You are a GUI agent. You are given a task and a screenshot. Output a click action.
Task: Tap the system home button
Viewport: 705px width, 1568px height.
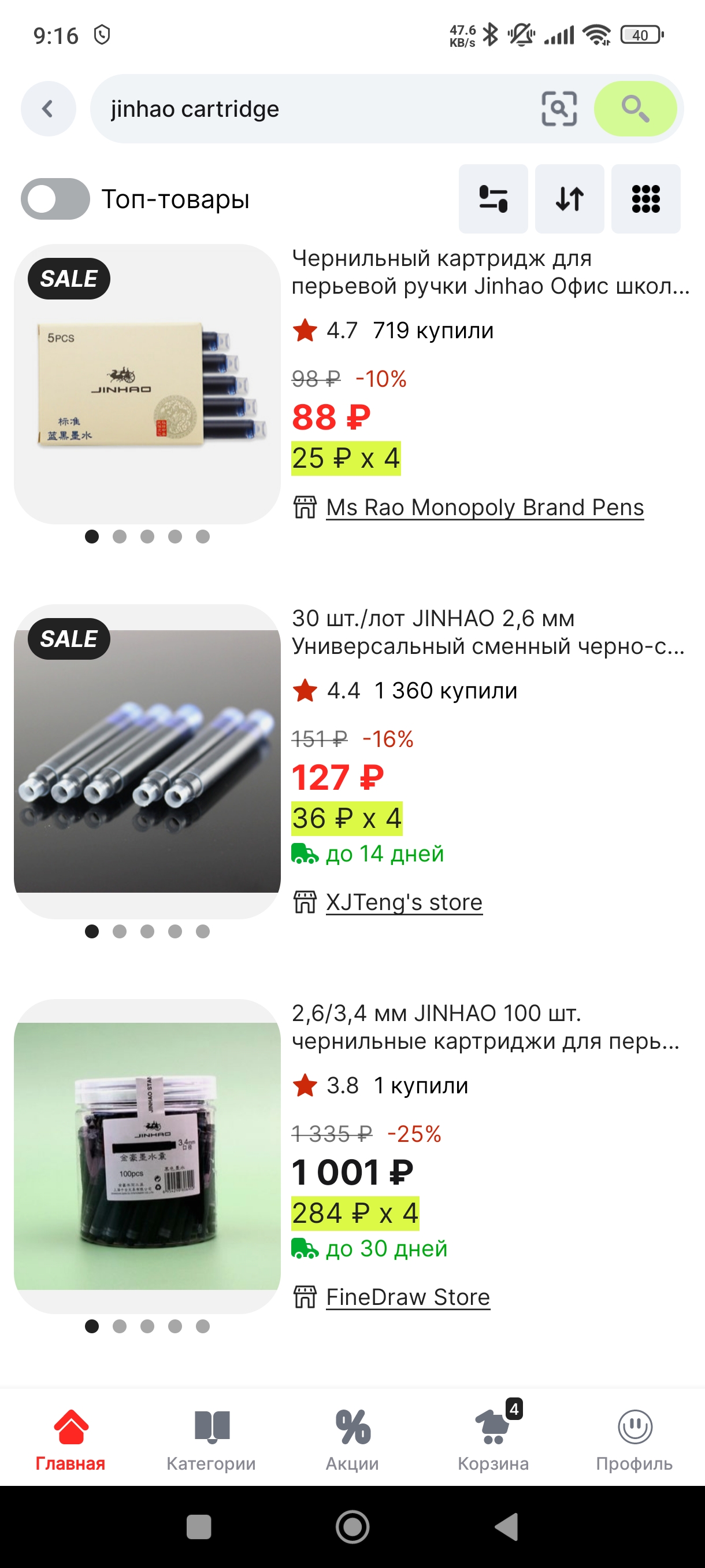[353, 1526]
